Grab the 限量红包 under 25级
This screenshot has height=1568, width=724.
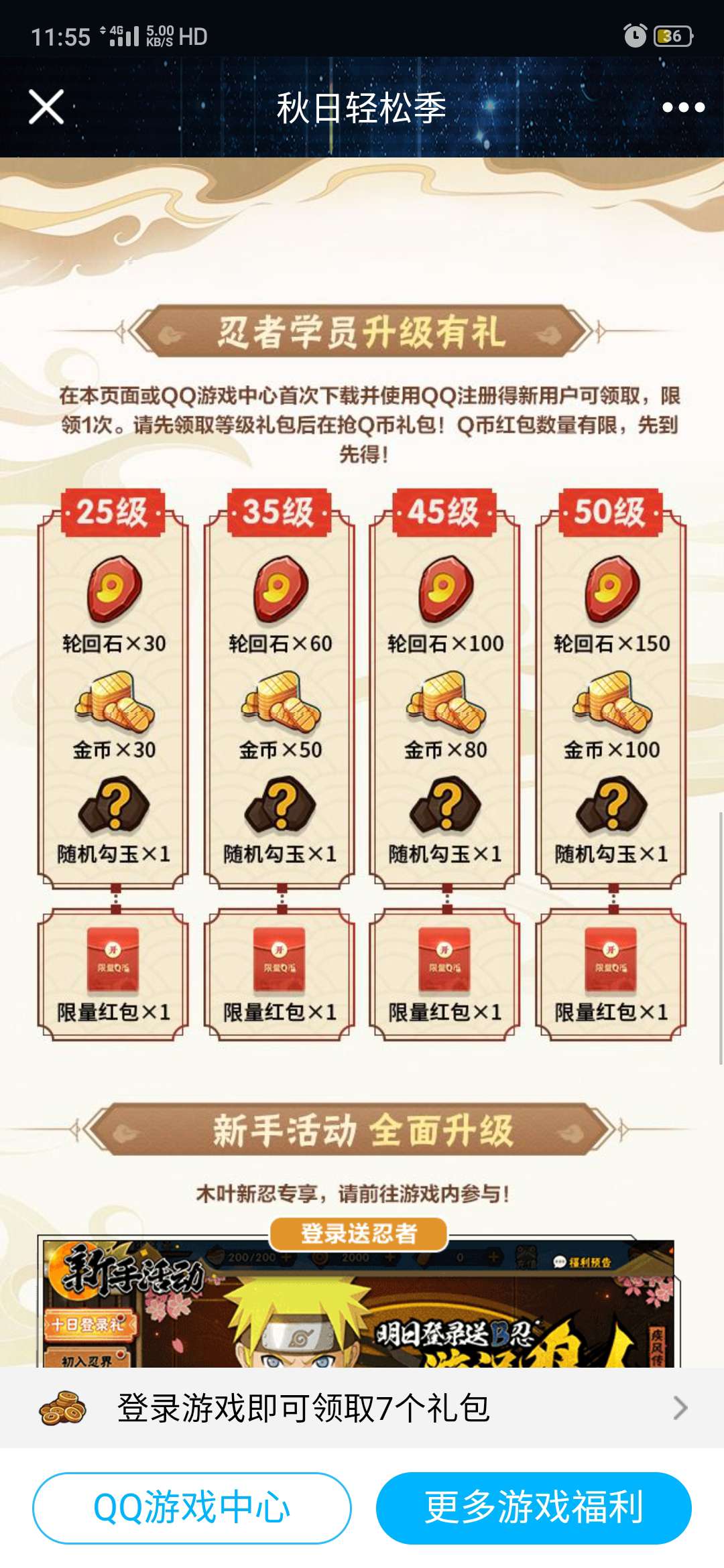tap(113, 975)
